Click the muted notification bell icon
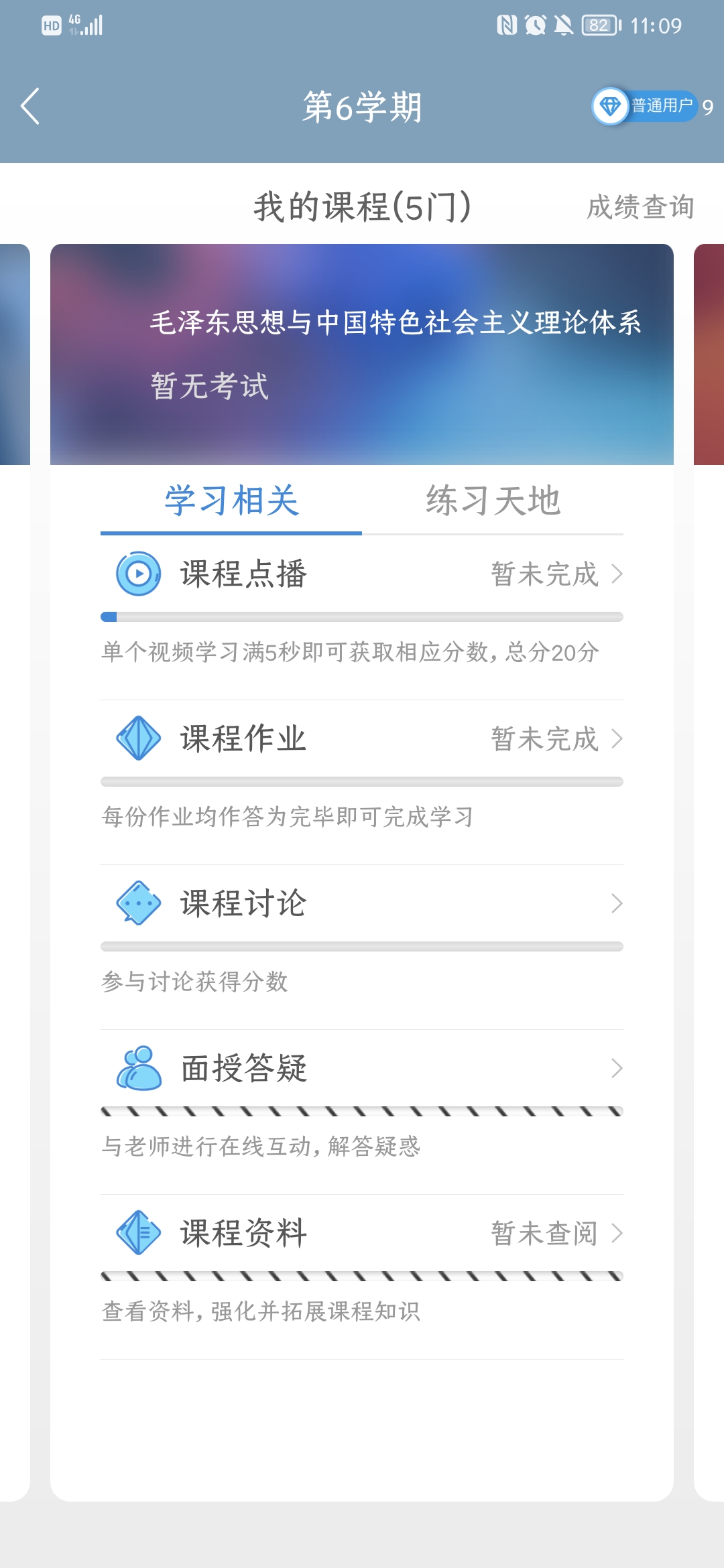 coord(565,25)
